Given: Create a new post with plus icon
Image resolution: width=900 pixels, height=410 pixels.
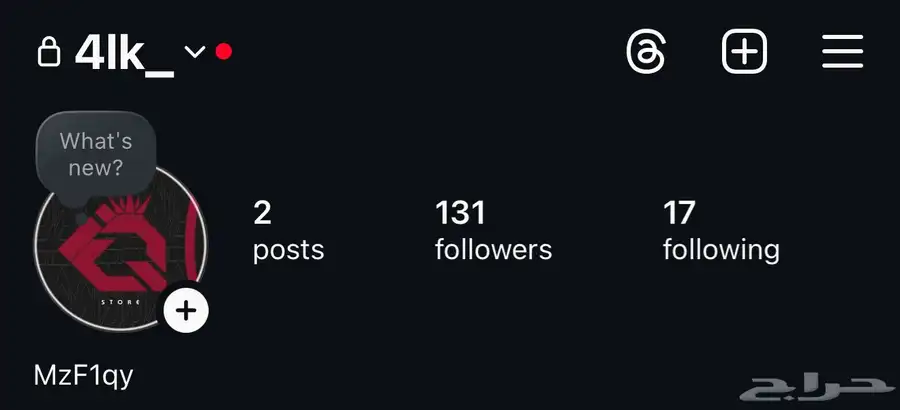Looking at the screenshot, I should coord(744,51).
